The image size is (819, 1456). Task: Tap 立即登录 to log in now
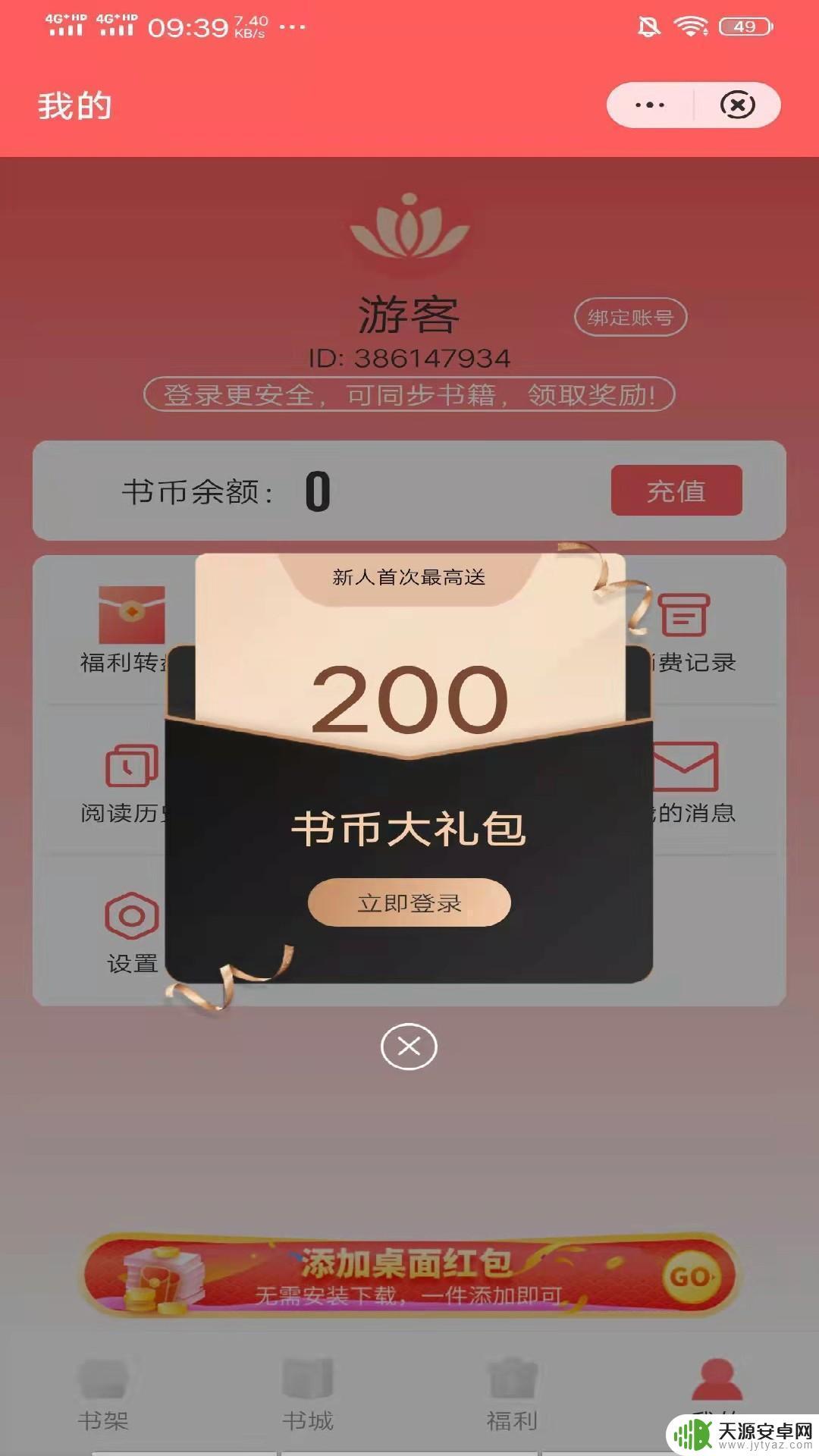pyautogui.click(x=409, y=902)
